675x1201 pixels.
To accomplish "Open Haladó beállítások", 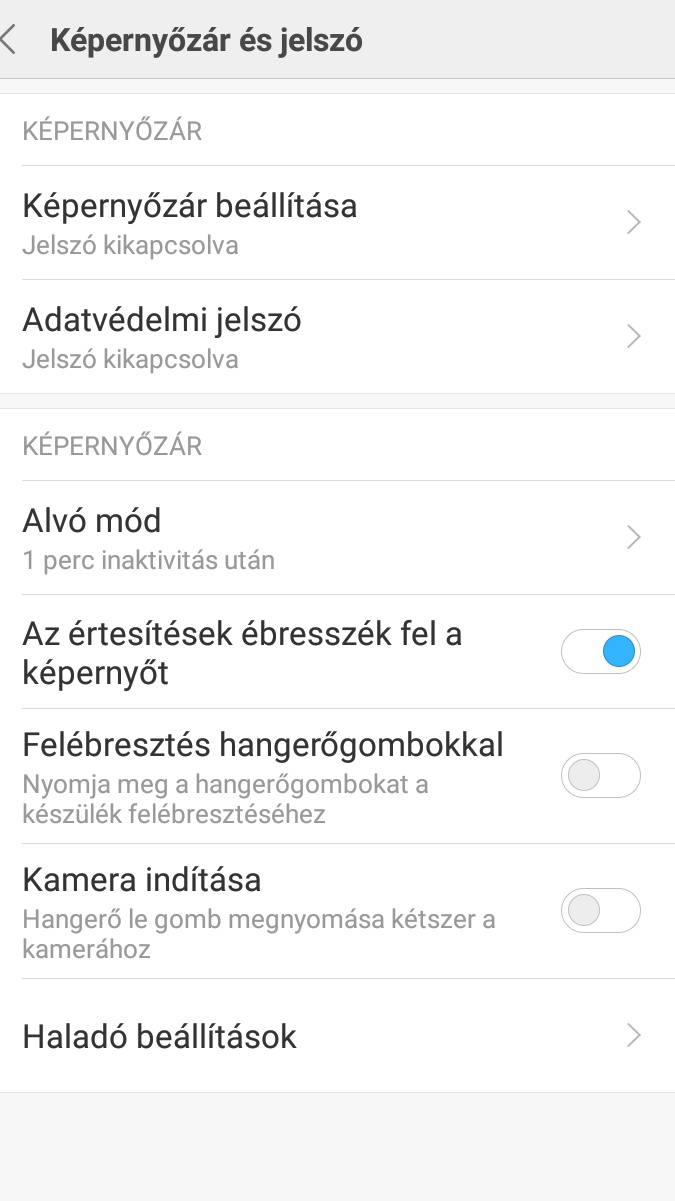I will [x=337, y=1036].
